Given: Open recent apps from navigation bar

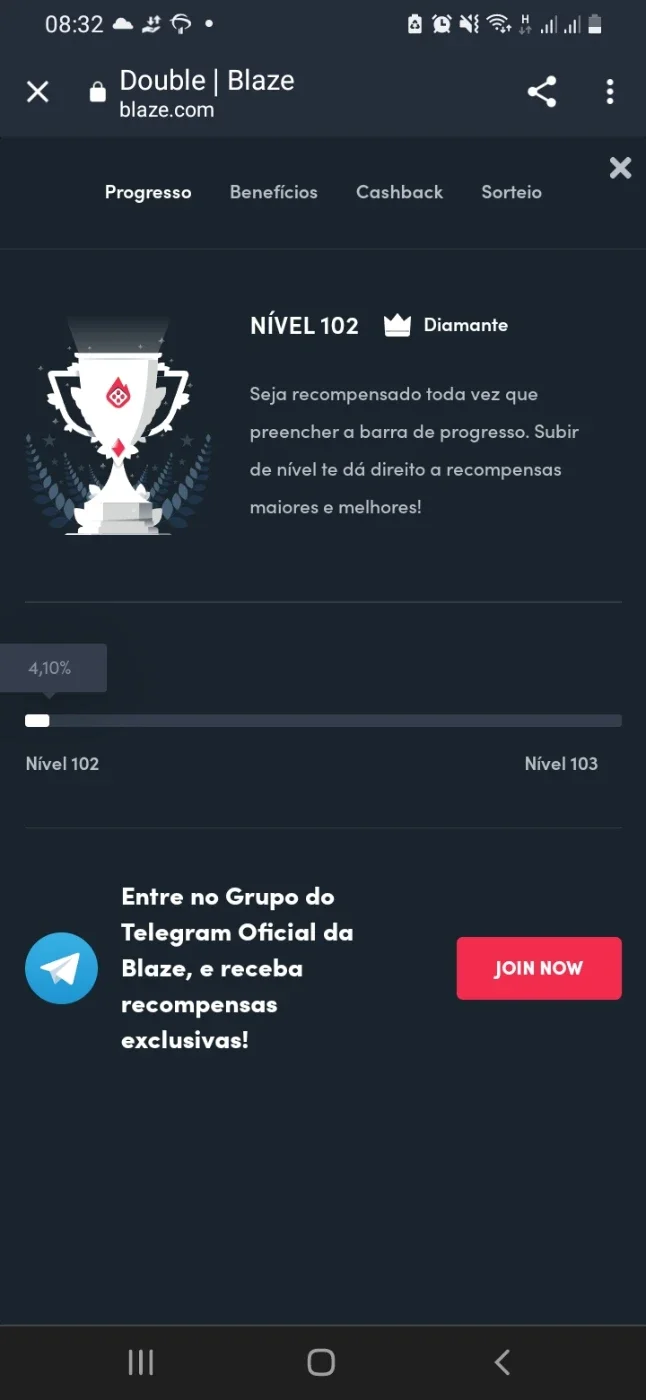Looking at the screenshot, I should [141, 1361].
